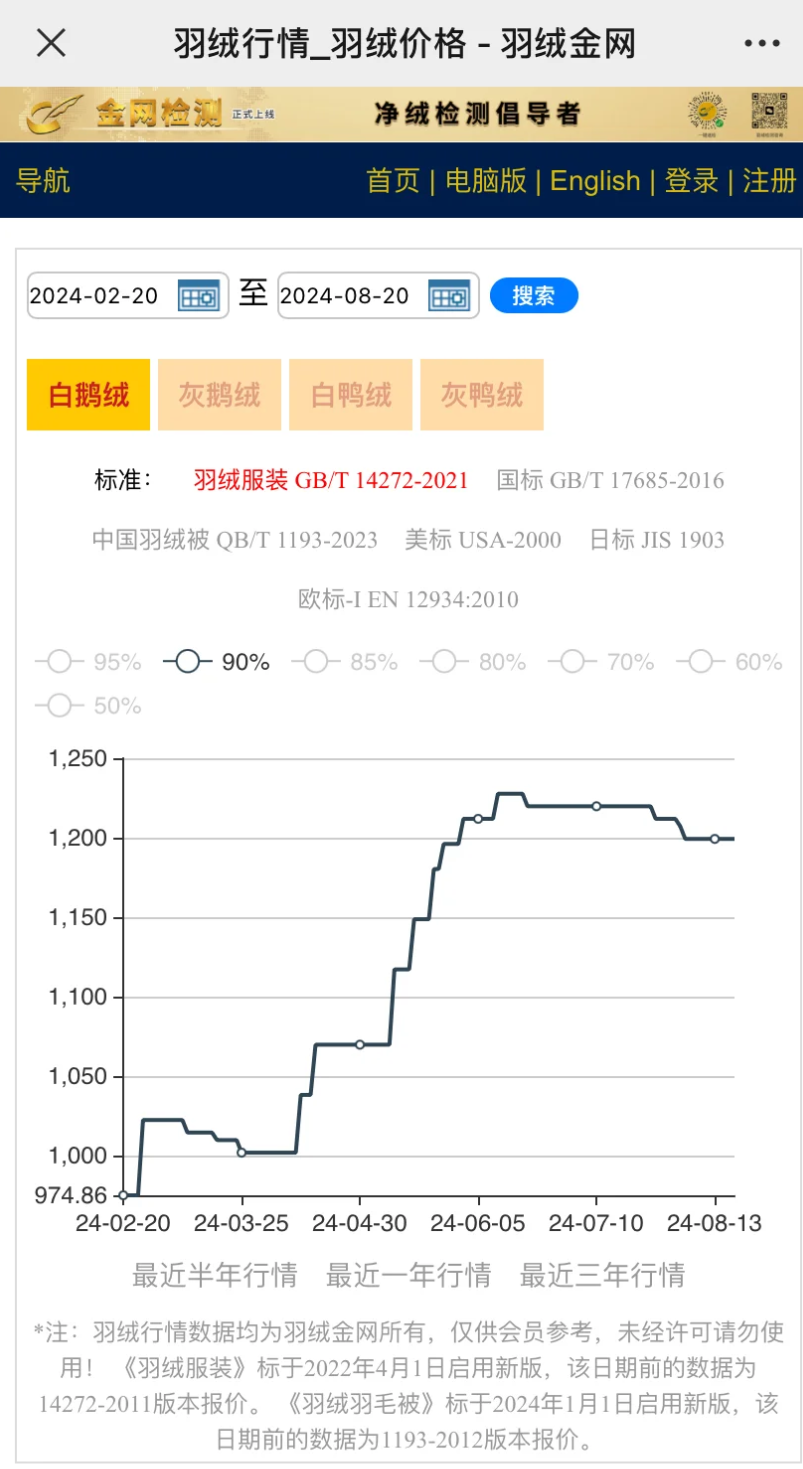This screenshot has width=803, height=1469.
Task: Open the 登录 login page
Action: [x=692, y=181]
